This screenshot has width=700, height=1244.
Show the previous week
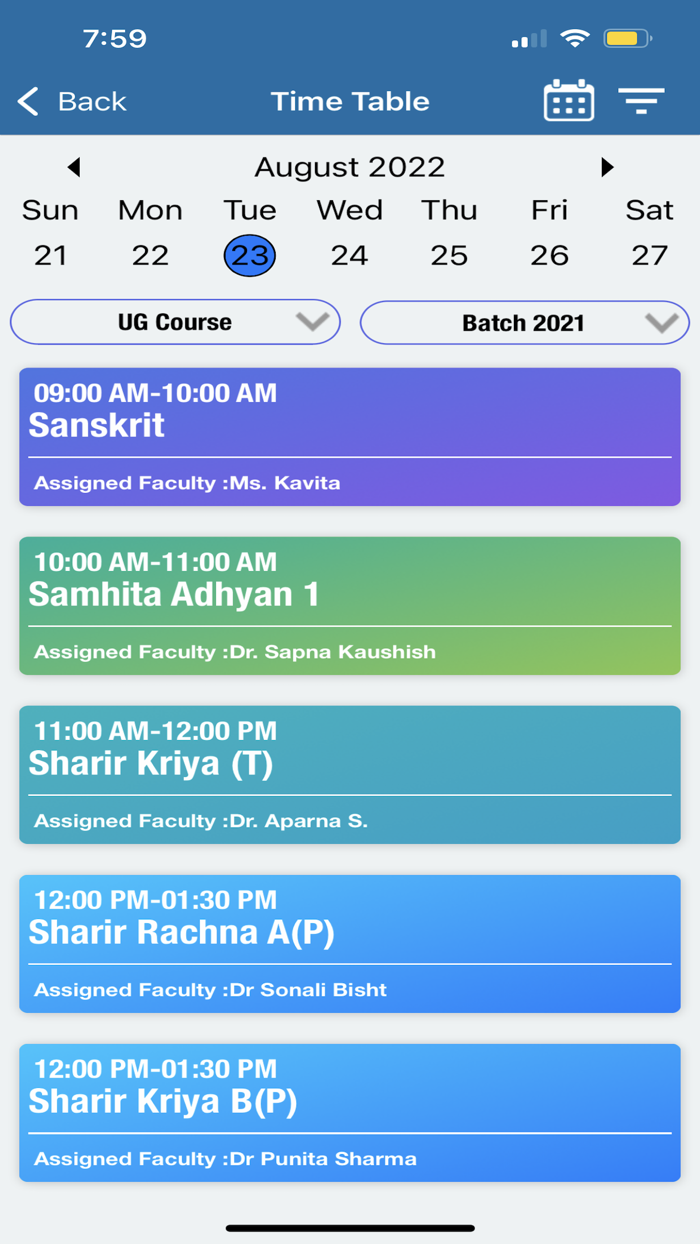pos(73,167)
